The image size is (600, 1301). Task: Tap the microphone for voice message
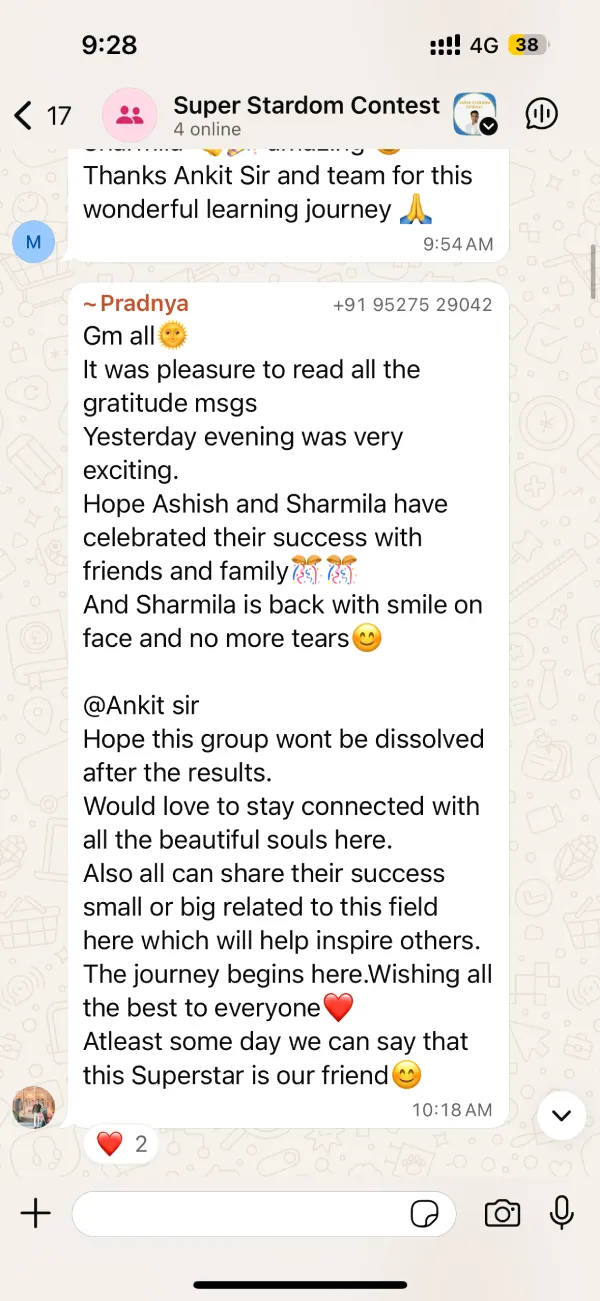562,1214
